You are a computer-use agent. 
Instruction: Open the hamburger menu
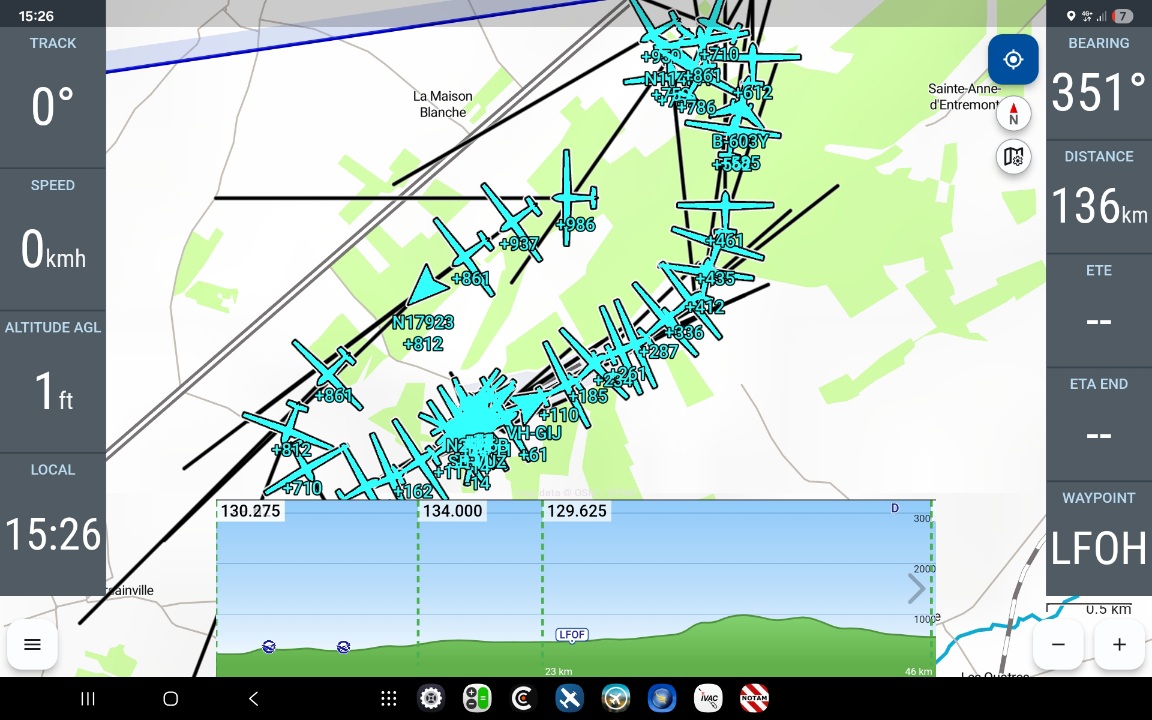coord(32,645)
